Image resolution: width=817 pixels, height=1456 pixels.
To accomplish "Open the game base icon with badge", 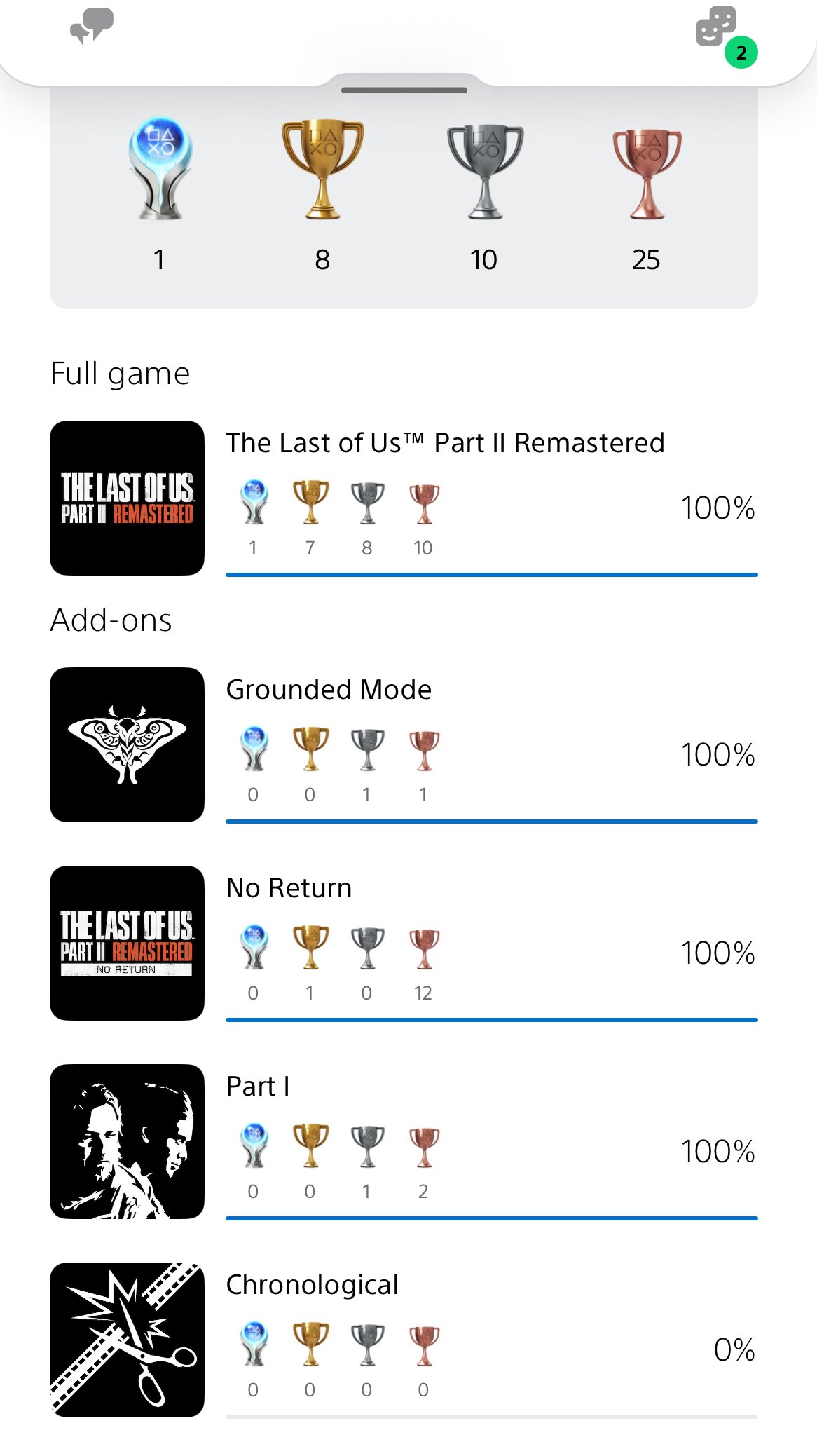I will coord(725,36).
